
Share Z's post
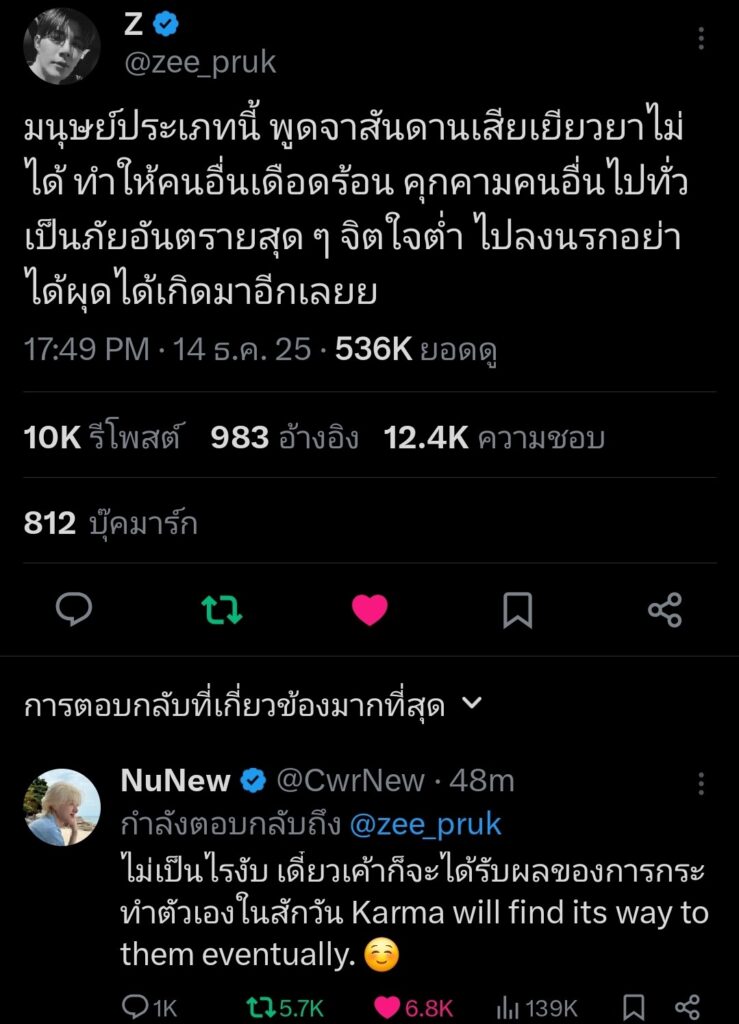[664, 609]
